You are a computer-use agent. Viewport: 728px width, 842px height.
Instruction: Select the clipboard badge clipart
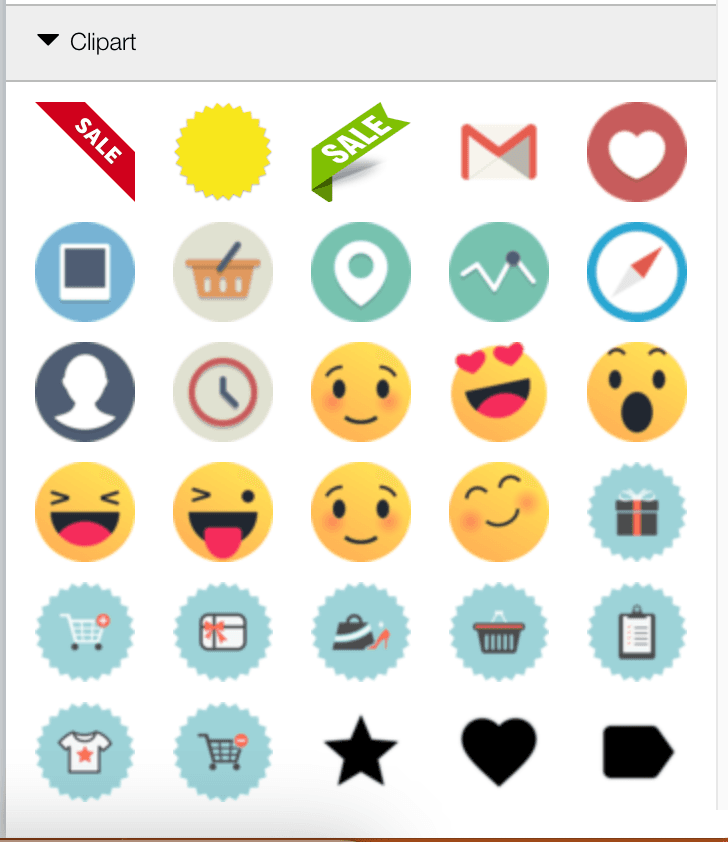636,632
